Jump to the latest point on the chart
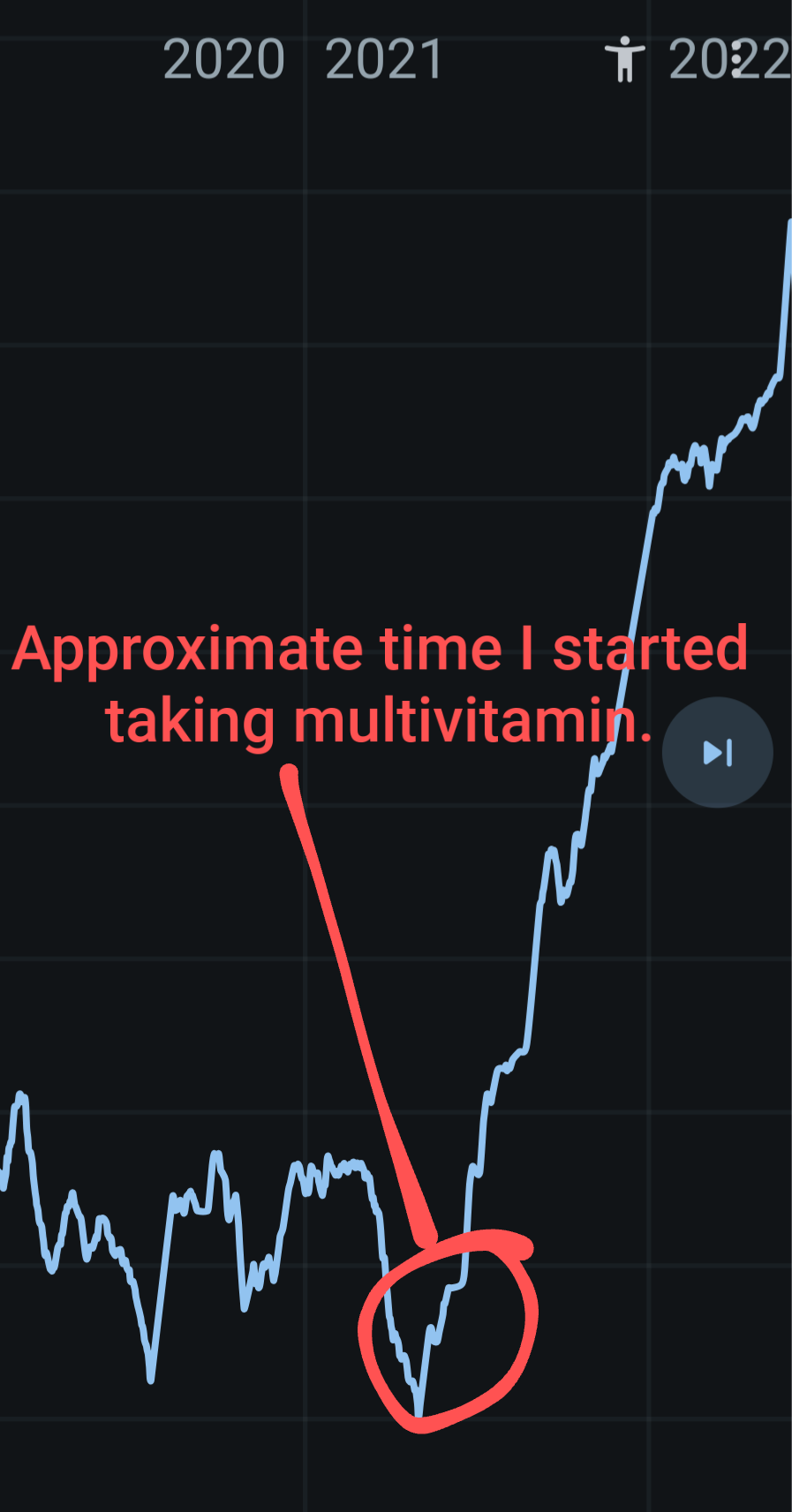Screen dimensions: 792x1512 tap(717, 752)
